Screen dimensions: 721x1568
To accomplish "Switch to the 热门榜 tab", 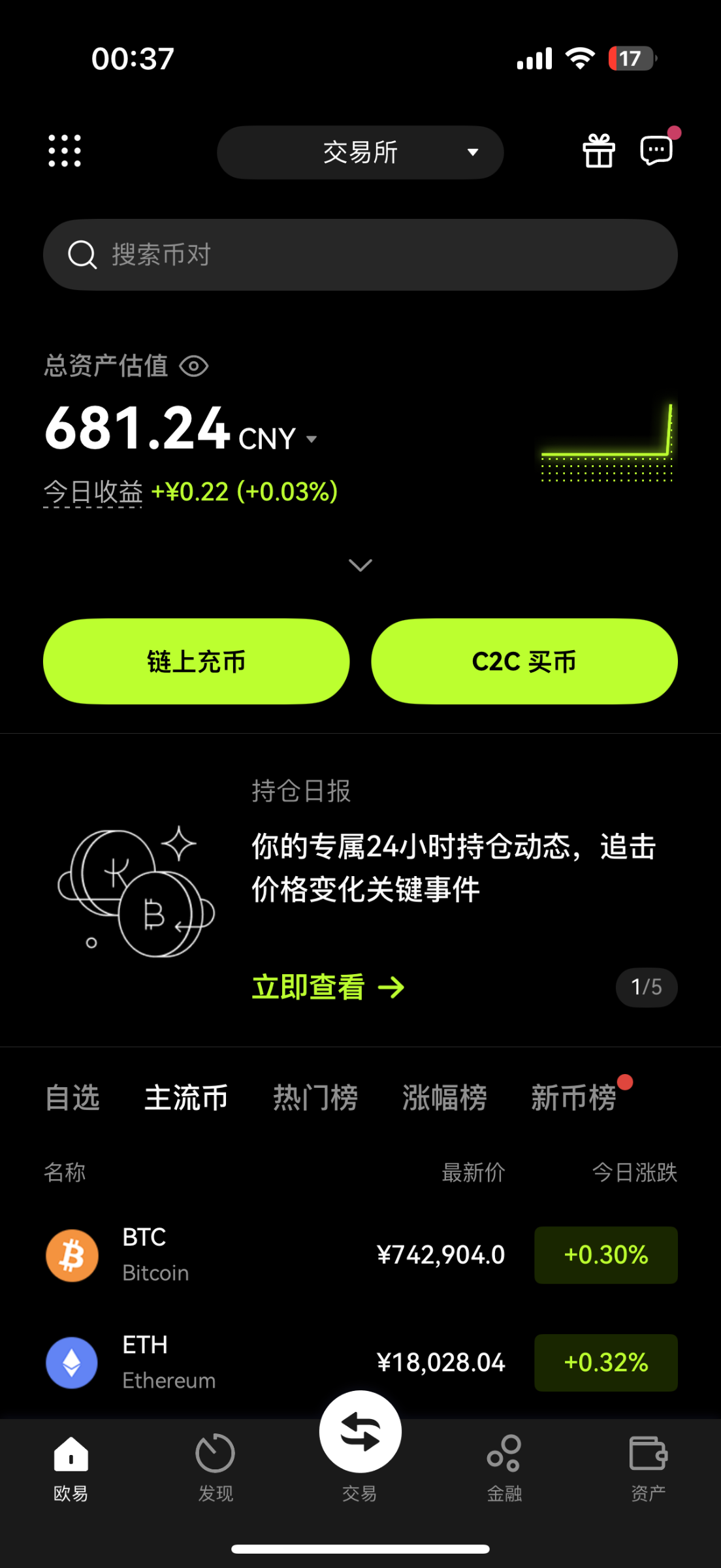I will 315,1098.
